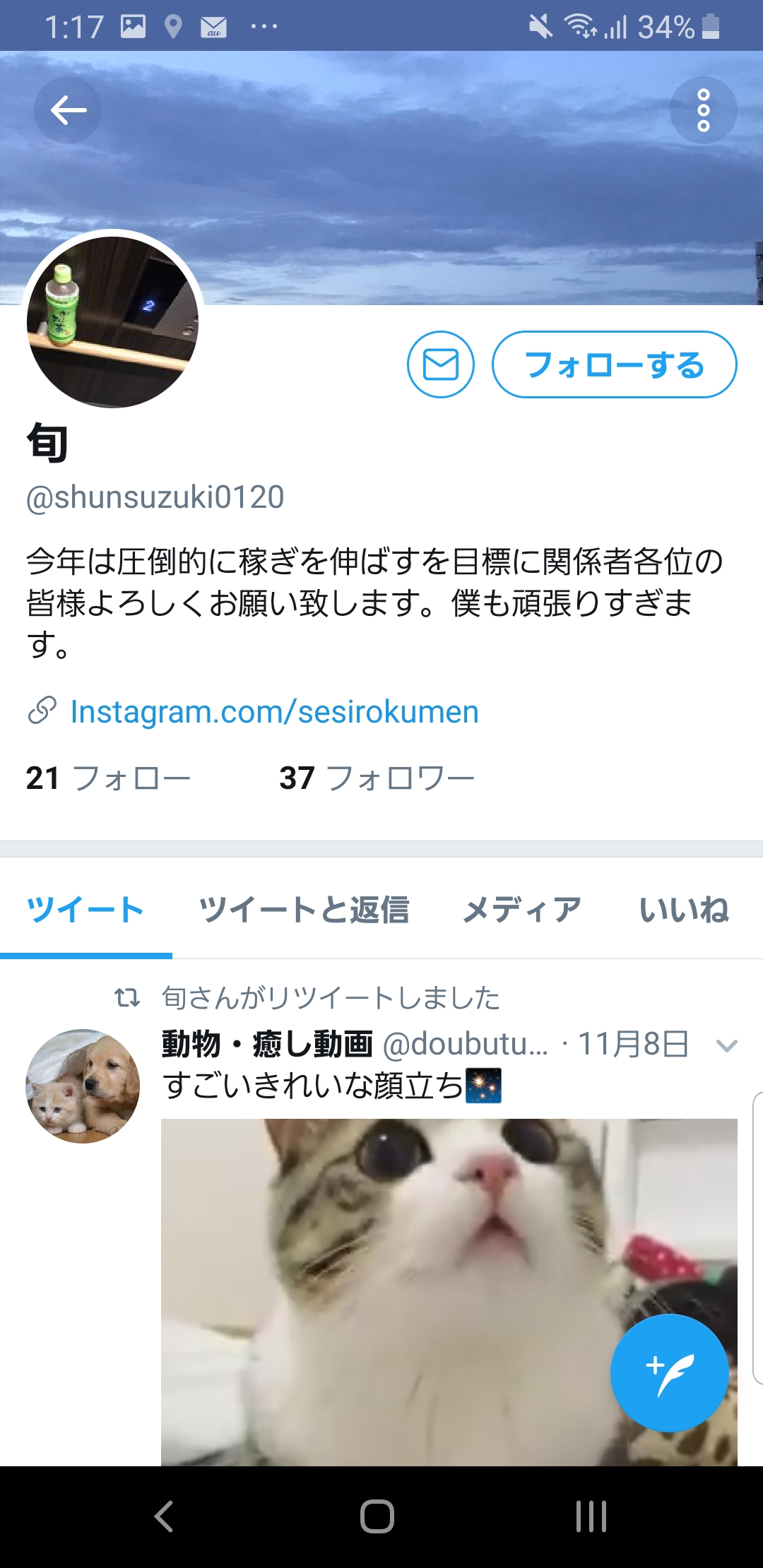763x1568 pixels.
Task: Open the 21 フォロー following list
Action: pyautogui.click(x=108, y=778)
